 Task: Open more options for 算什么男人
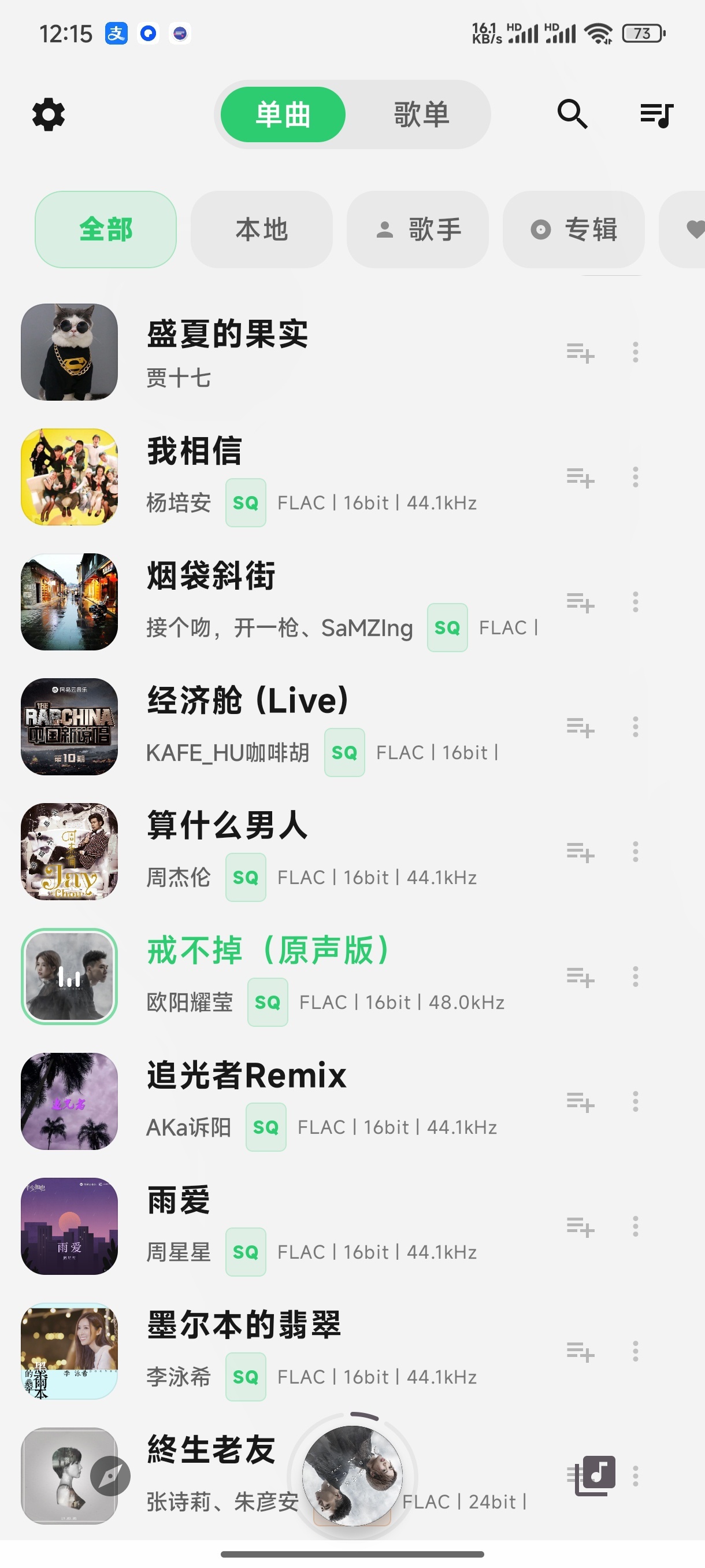point(636,852)
